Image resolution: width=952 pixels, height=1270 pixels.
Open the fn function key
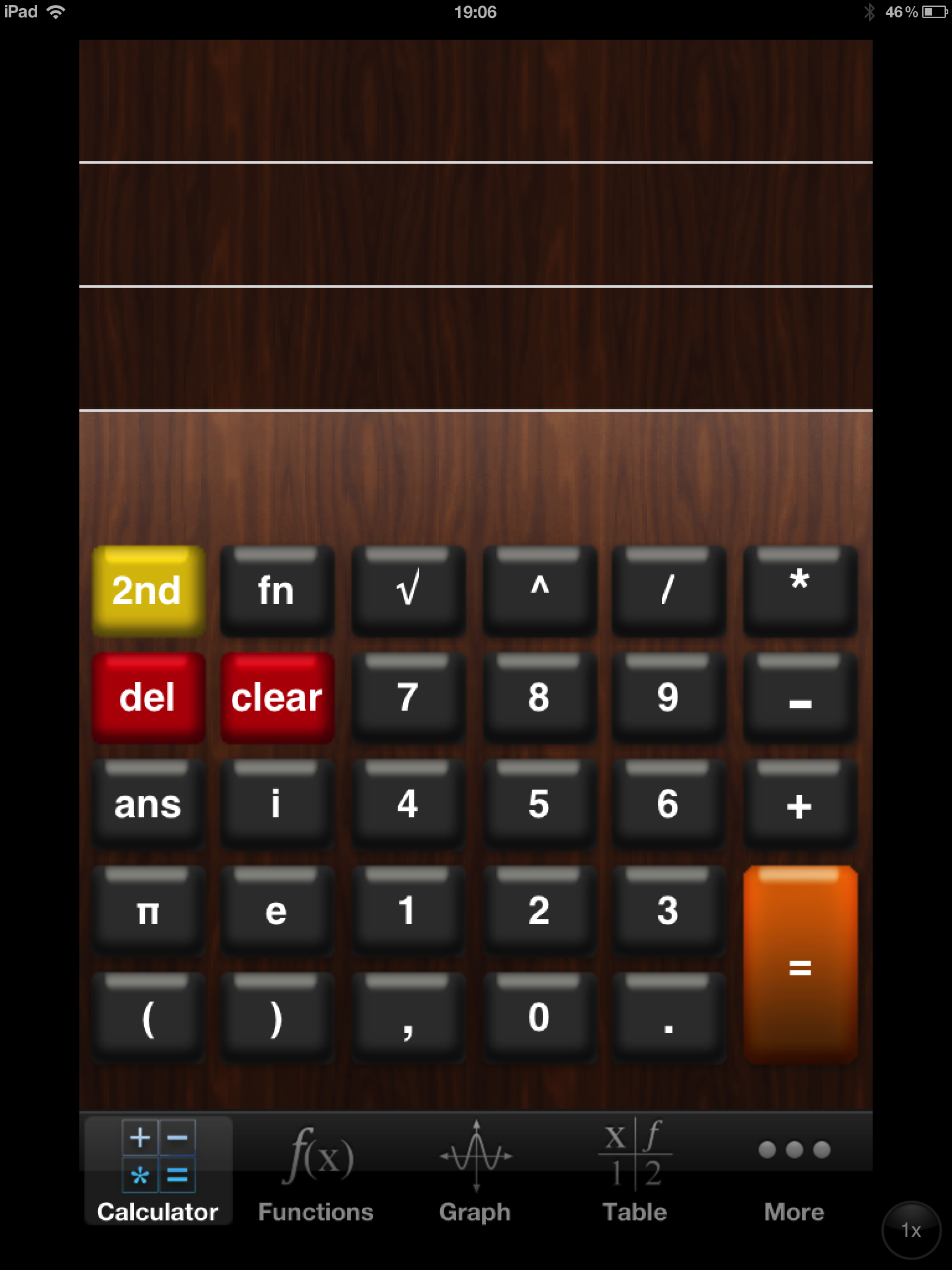tap(276, 590)
